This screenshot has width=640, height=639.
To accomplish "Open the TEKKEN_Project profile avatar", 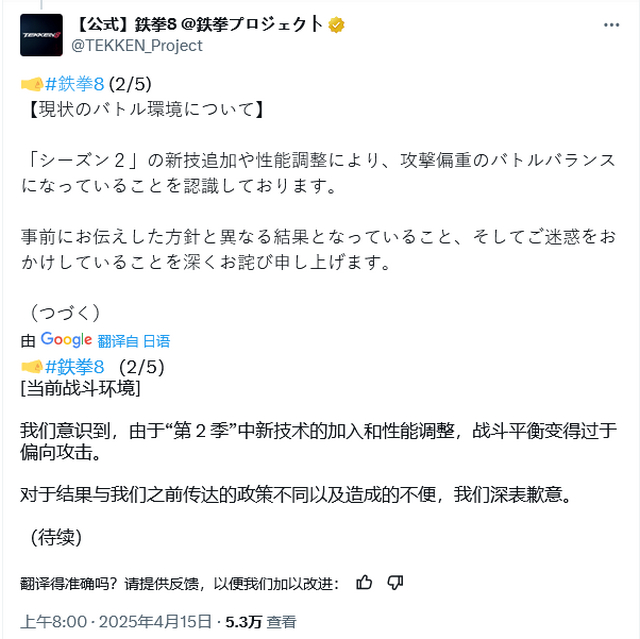I will (39, 35).
